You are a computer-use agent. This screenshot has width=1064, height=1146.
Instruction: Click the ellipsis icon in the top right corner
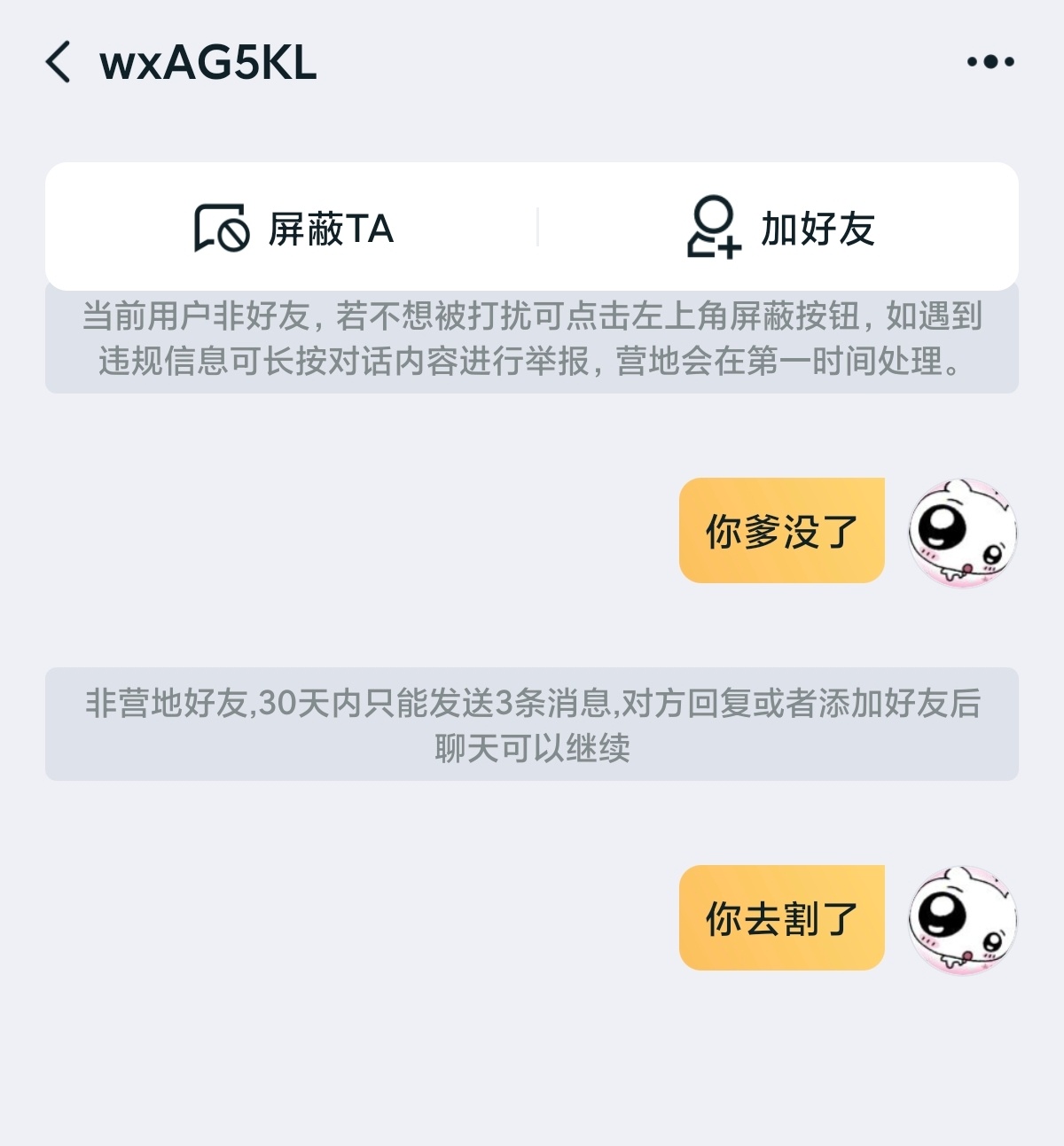(x=990, y=60)
